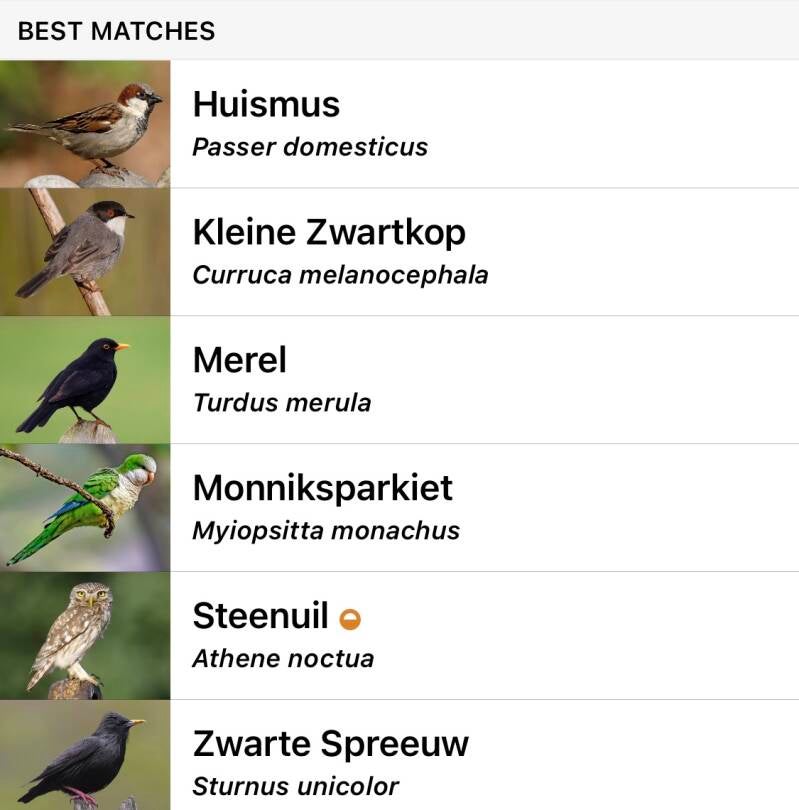Open the Steenuil species row
The width and height of the screenshot is (799, 810).
click(400, 636)
